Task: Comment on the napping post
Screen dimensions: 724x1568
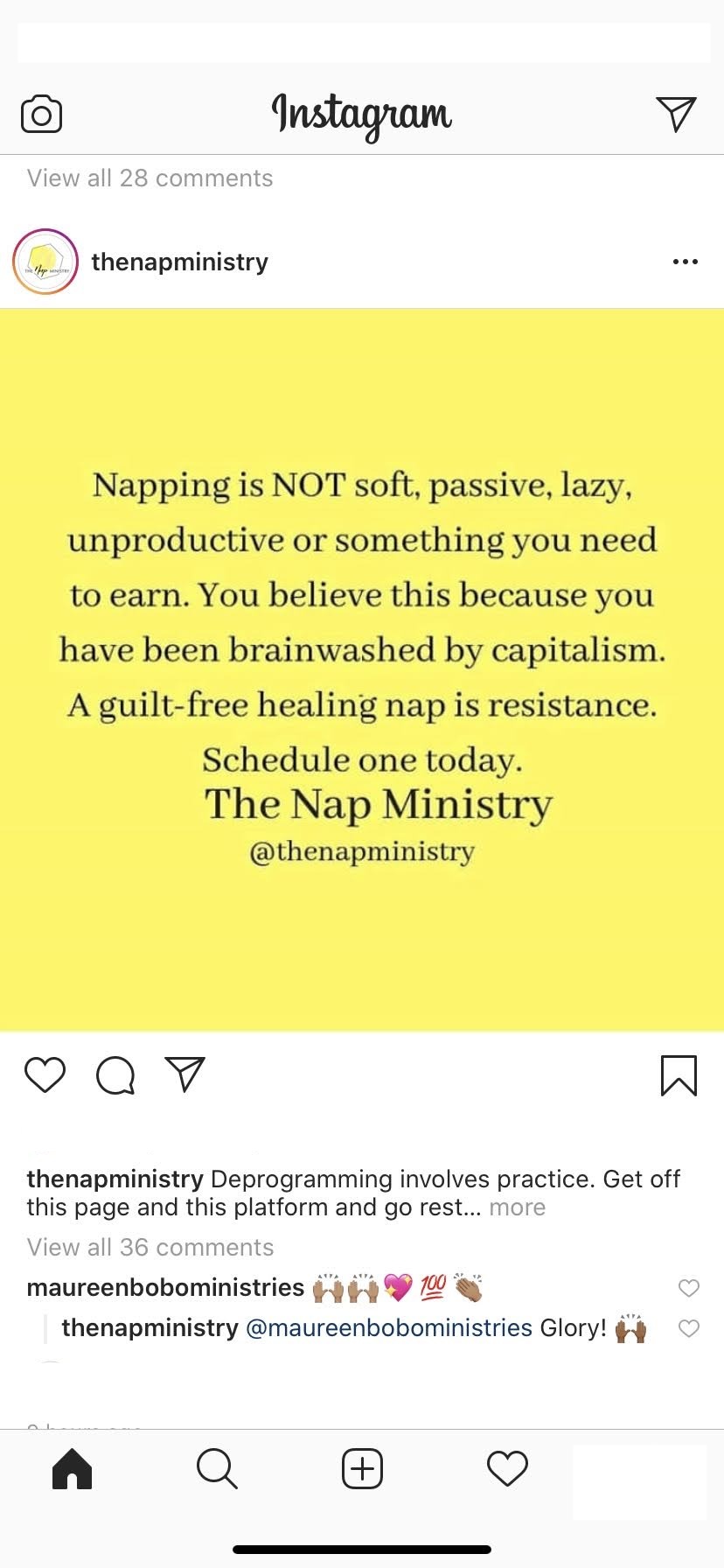Action: click(115, 1075)
